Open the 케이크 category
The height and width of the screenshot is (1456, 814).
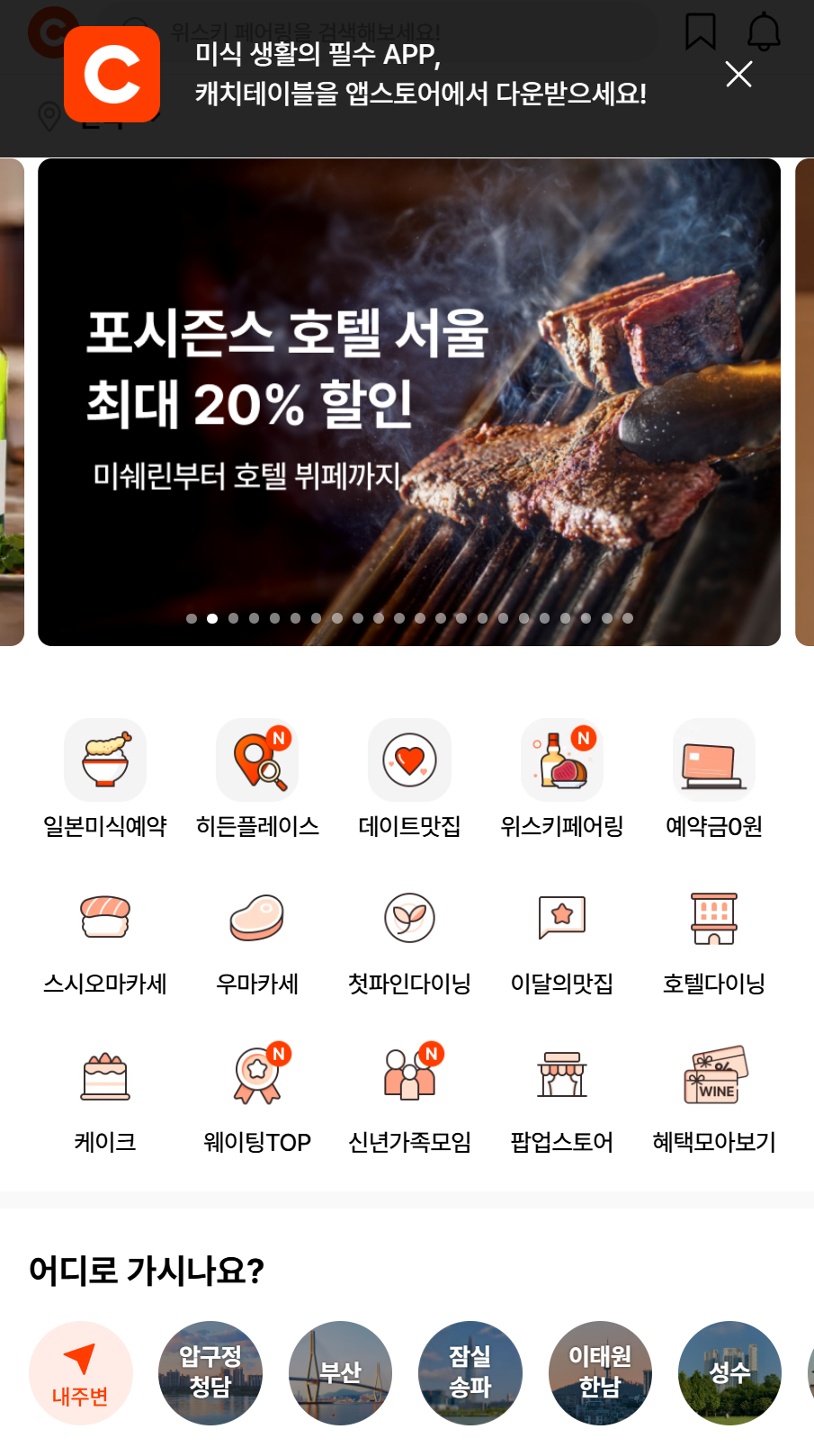[105, 1098]
